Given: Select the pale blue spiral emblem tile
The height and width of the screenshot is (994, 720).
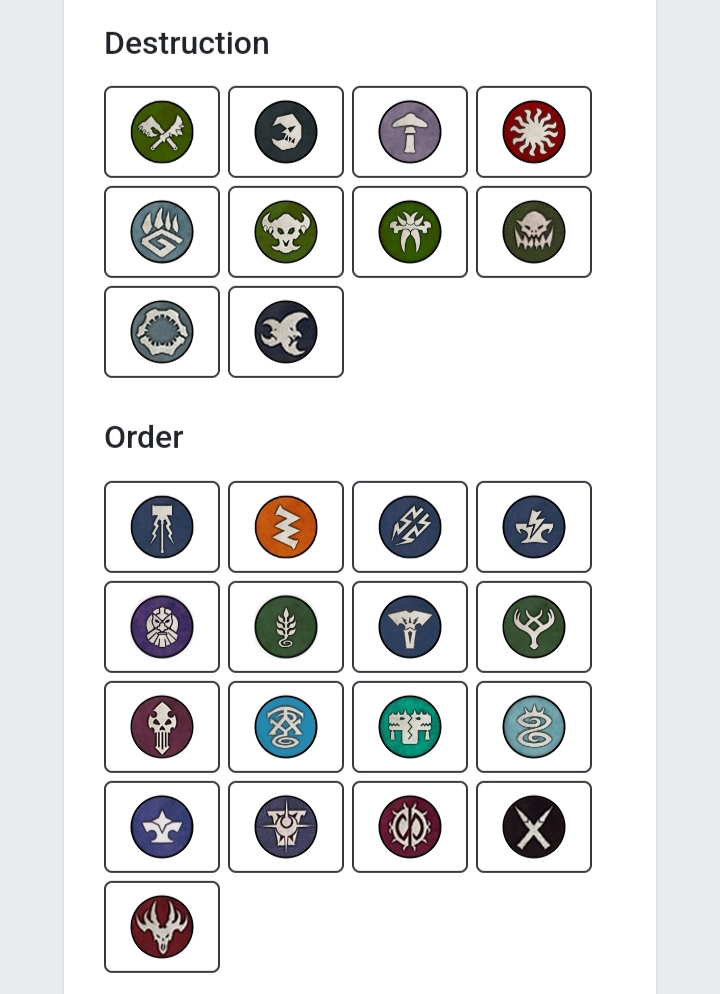Looking at the screenshot, I should pos(534,727).
